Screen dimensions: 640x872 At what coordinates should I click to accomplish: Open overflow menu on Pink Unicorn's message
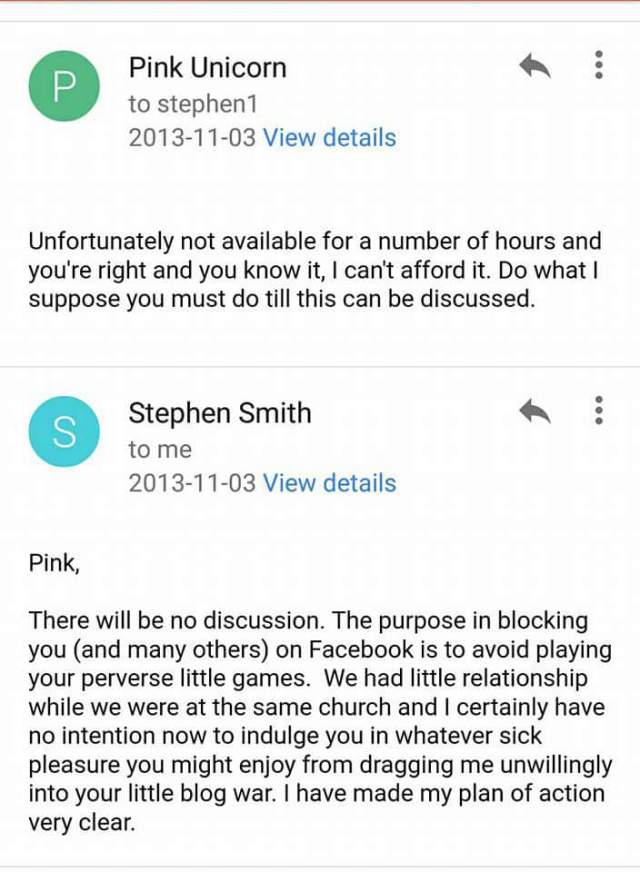598,65
